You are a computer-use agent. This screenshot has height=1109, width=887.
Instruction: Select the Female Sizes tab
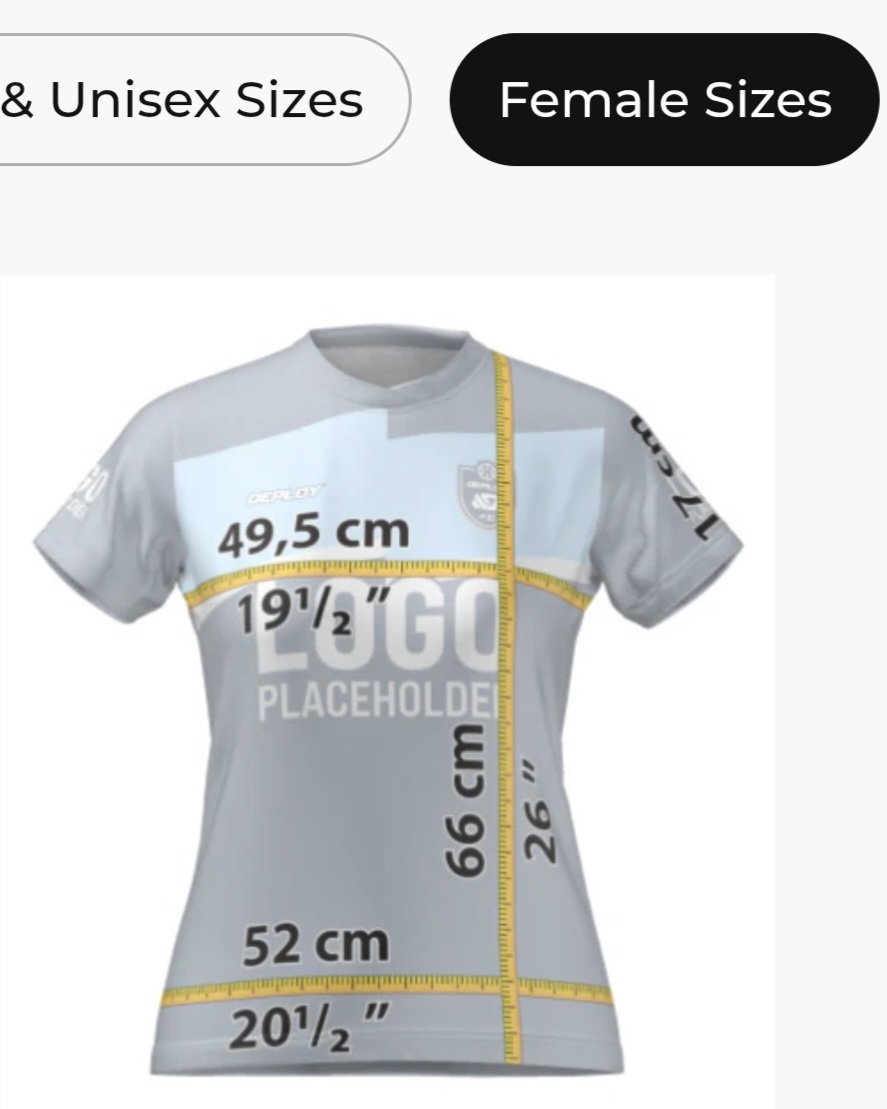[664, 99]
